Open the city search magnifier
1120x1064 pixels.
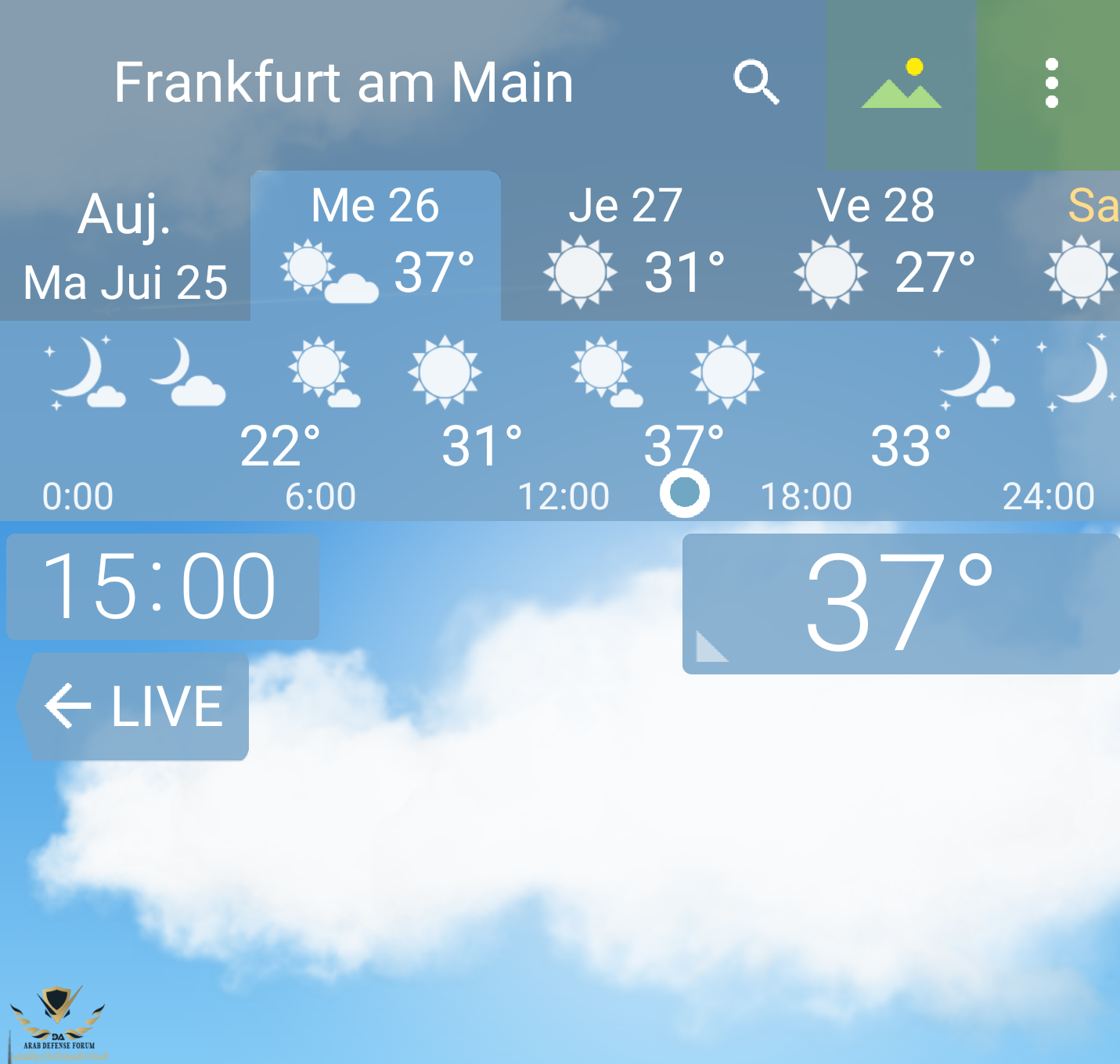pyautogui.click(x=756, y=81)
